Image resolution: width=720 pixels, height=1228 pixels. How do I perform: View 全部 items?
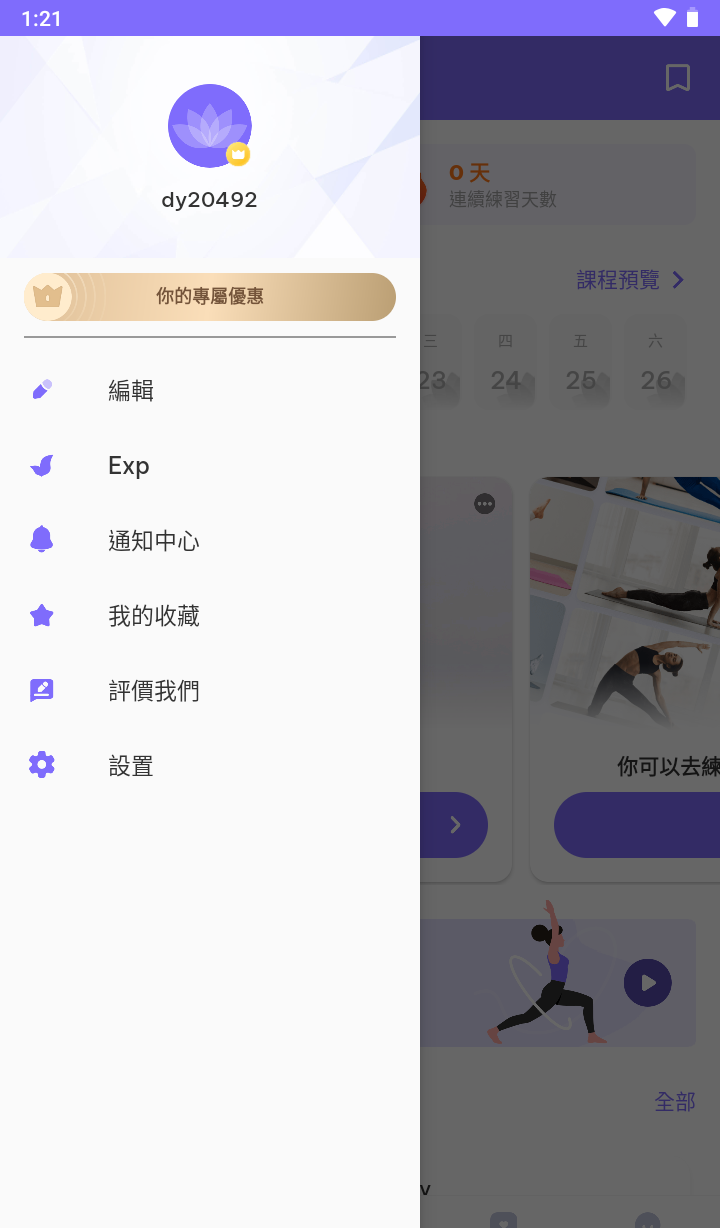[x=674, y=1102]
